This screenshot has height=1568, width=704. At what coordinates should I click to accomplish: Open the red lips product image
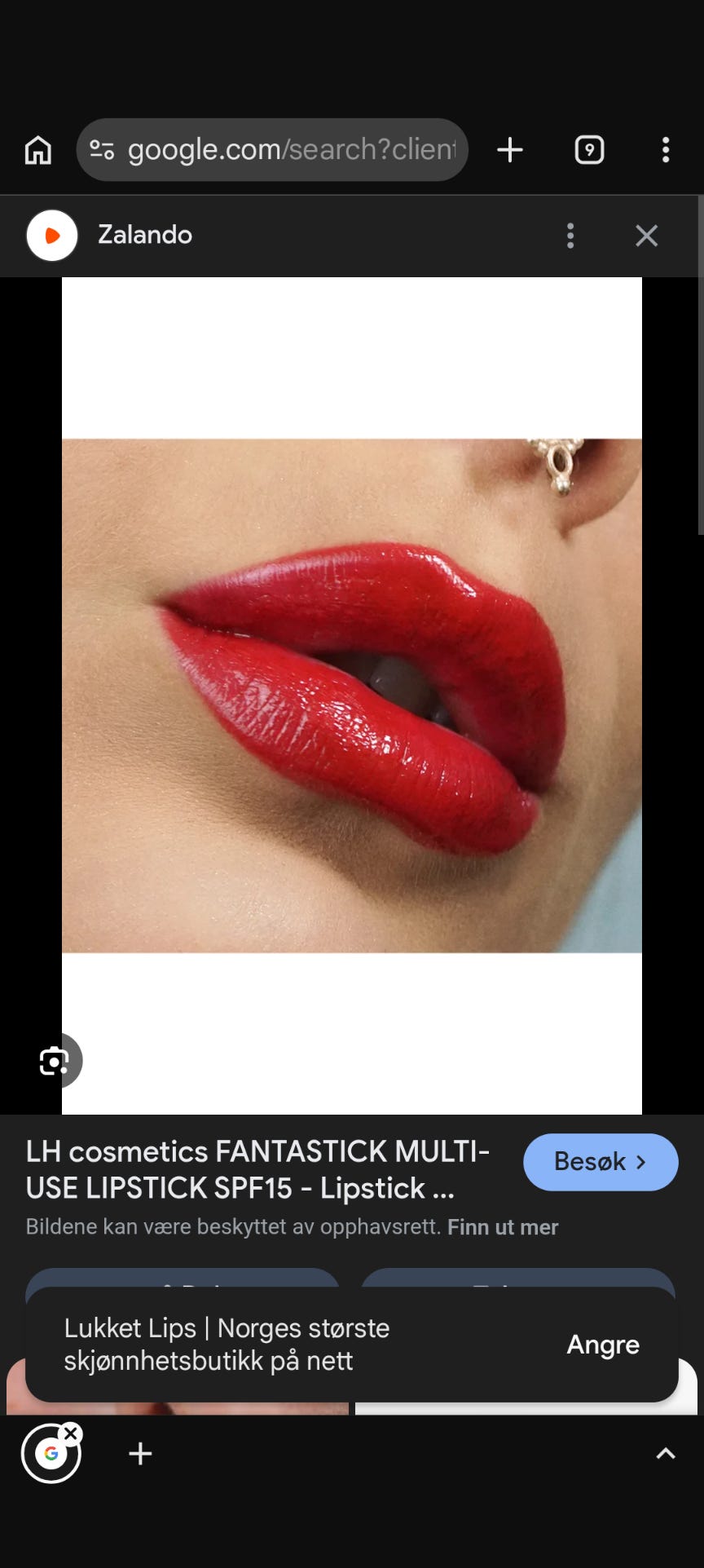pyautogui.click(x=352, y=696)
